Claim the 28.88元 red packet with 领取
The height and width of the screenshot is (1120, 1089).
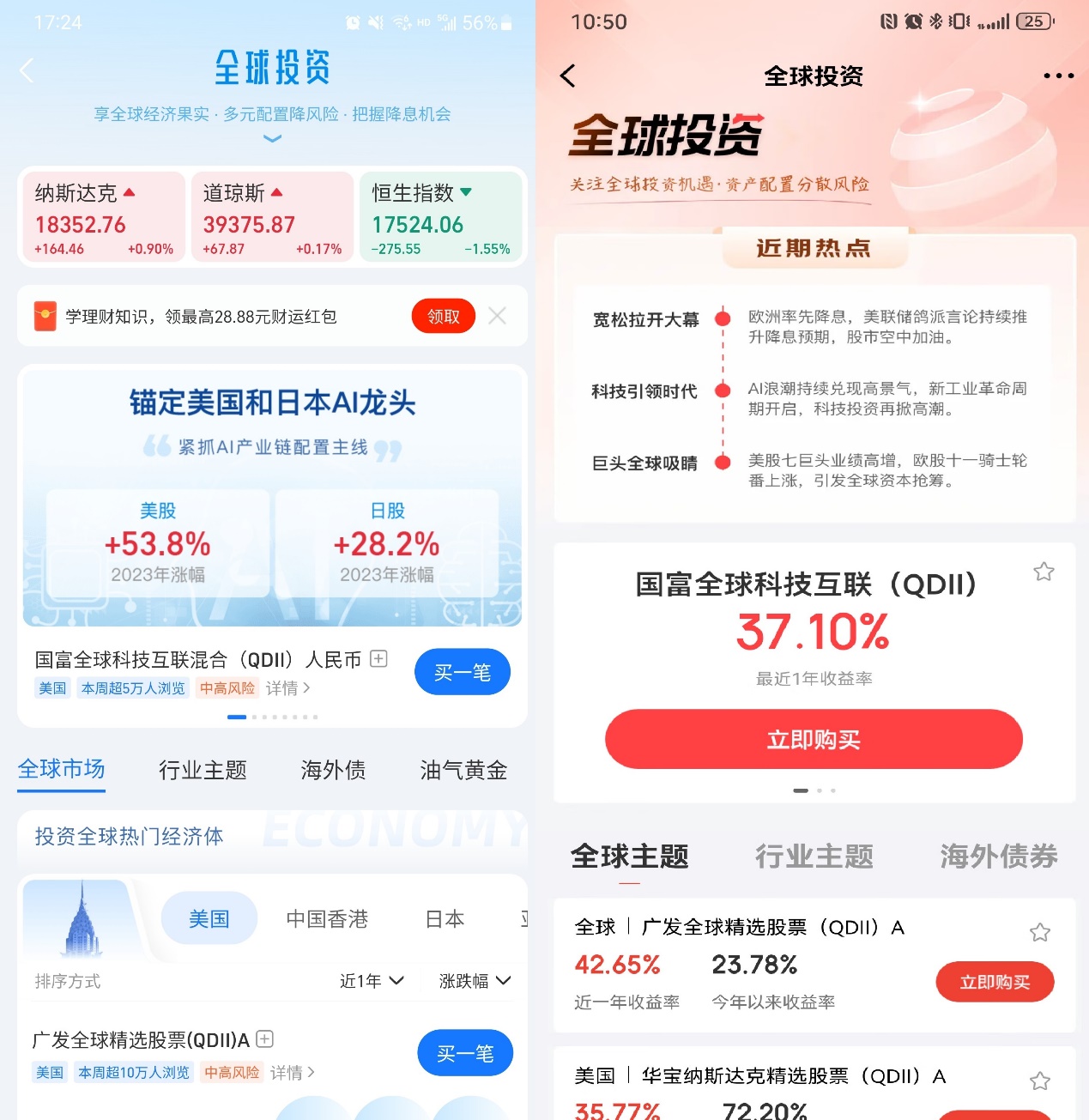[x=443, y=317]
